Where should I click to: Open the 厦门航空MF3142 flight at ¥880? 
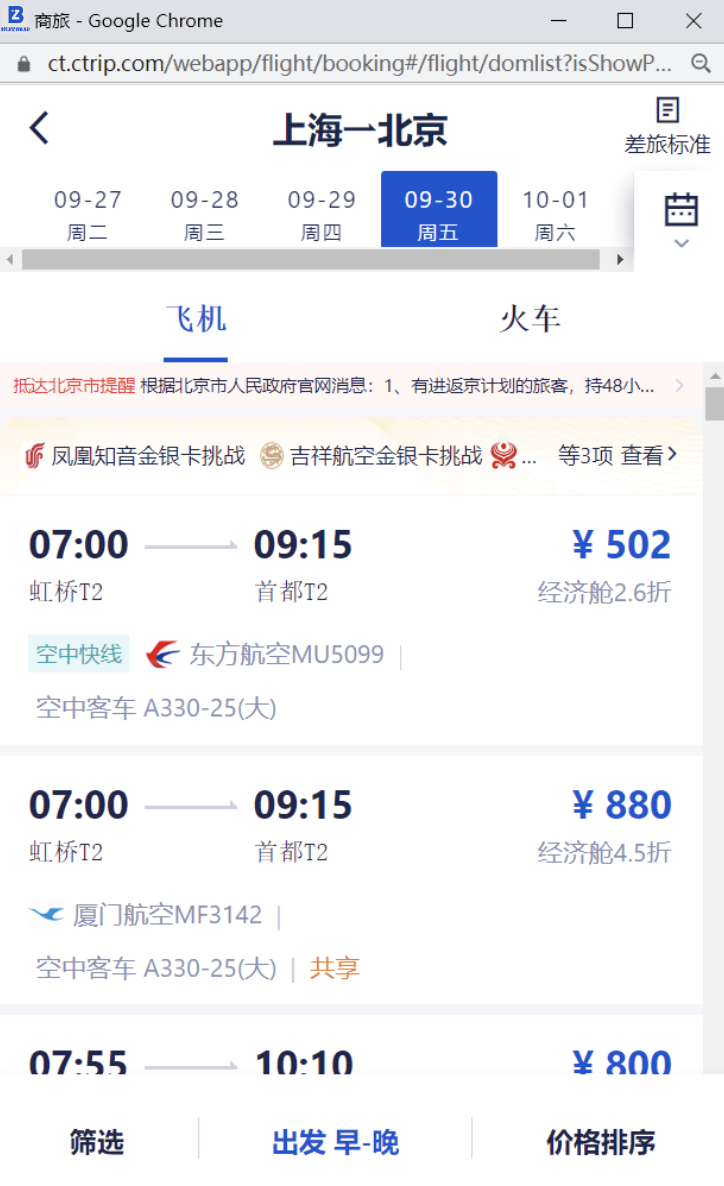[x=350, y=880]
